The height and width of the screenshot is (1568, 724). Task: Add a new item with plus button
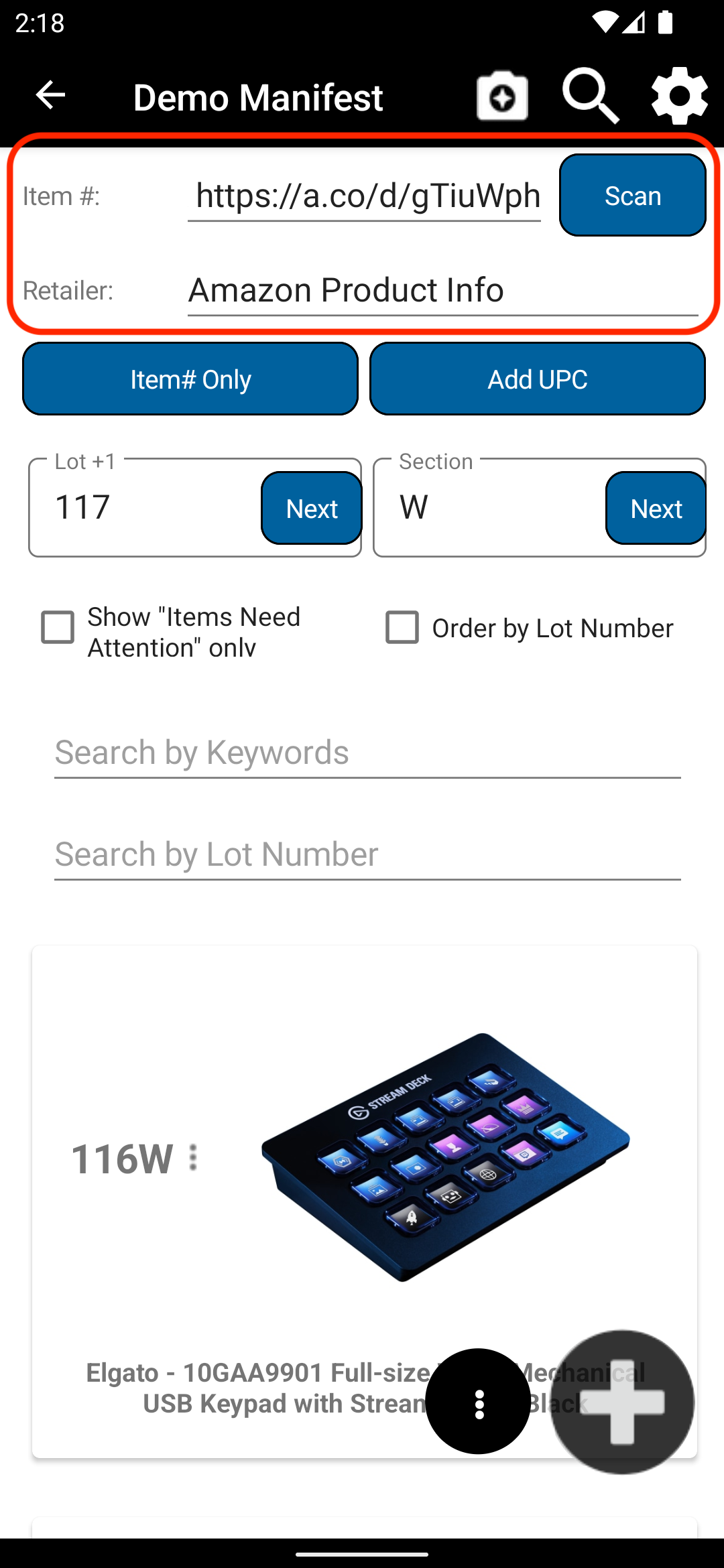click(622, 1402)
